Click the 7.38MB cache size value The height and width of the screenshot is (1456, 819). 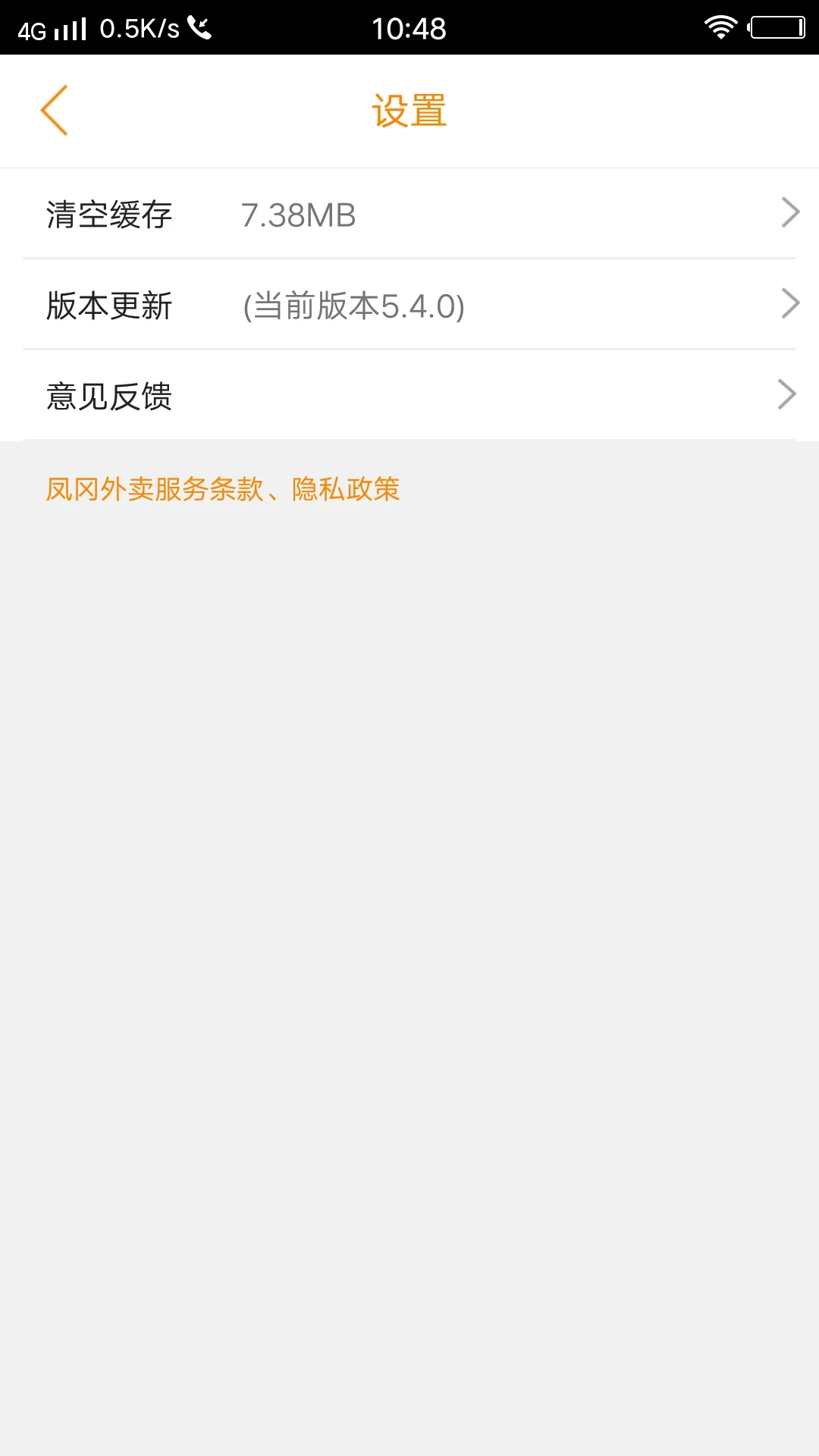point(298,215)
